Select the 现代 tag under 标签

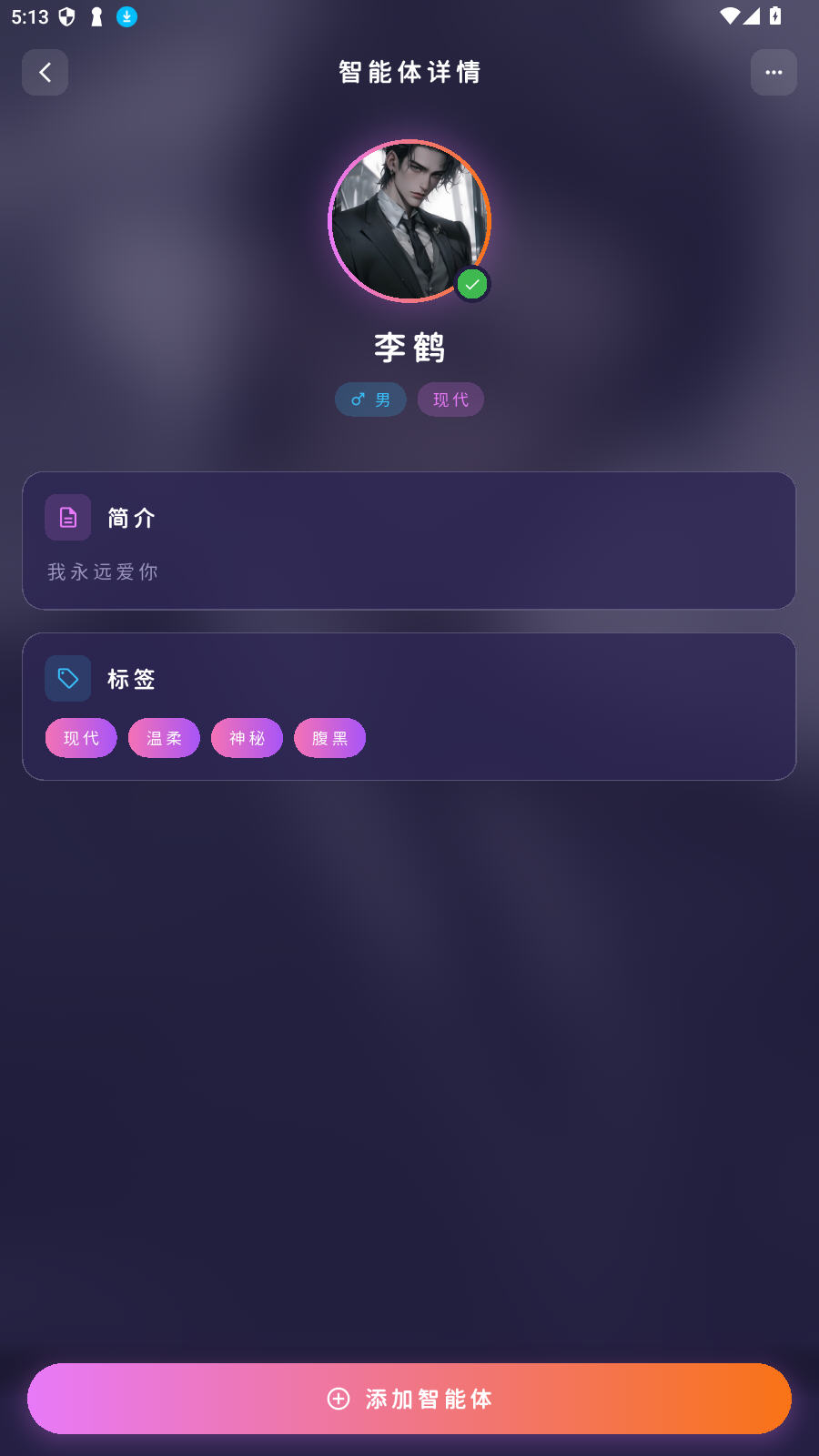click(x=80, y=737)
